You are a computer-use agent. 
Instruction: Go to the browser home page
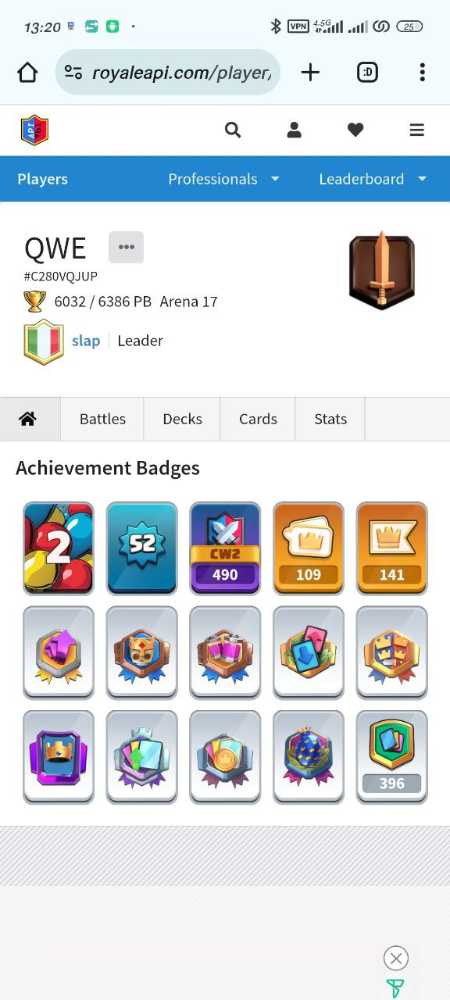pyautogui.click(x=27, y=73)
